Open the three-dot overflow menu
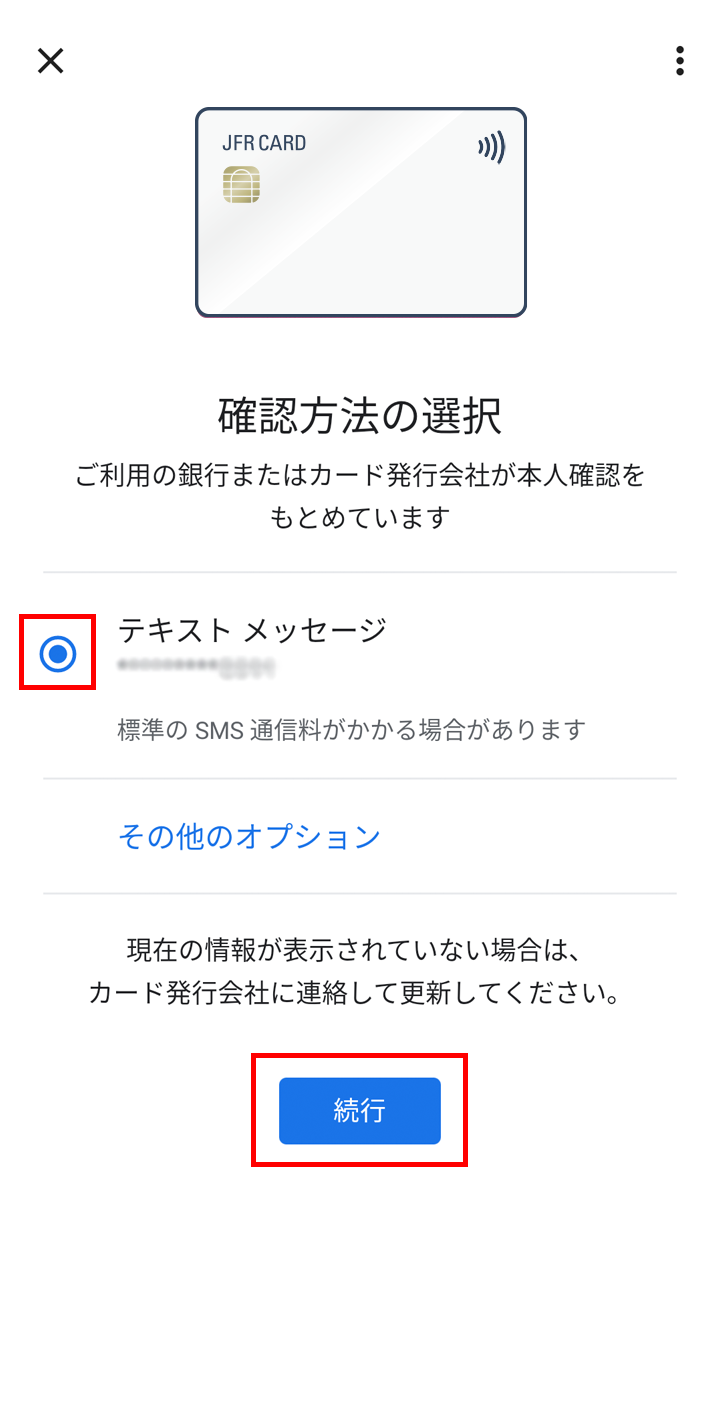Viewport: 720px width, 1410px height. 680,61
